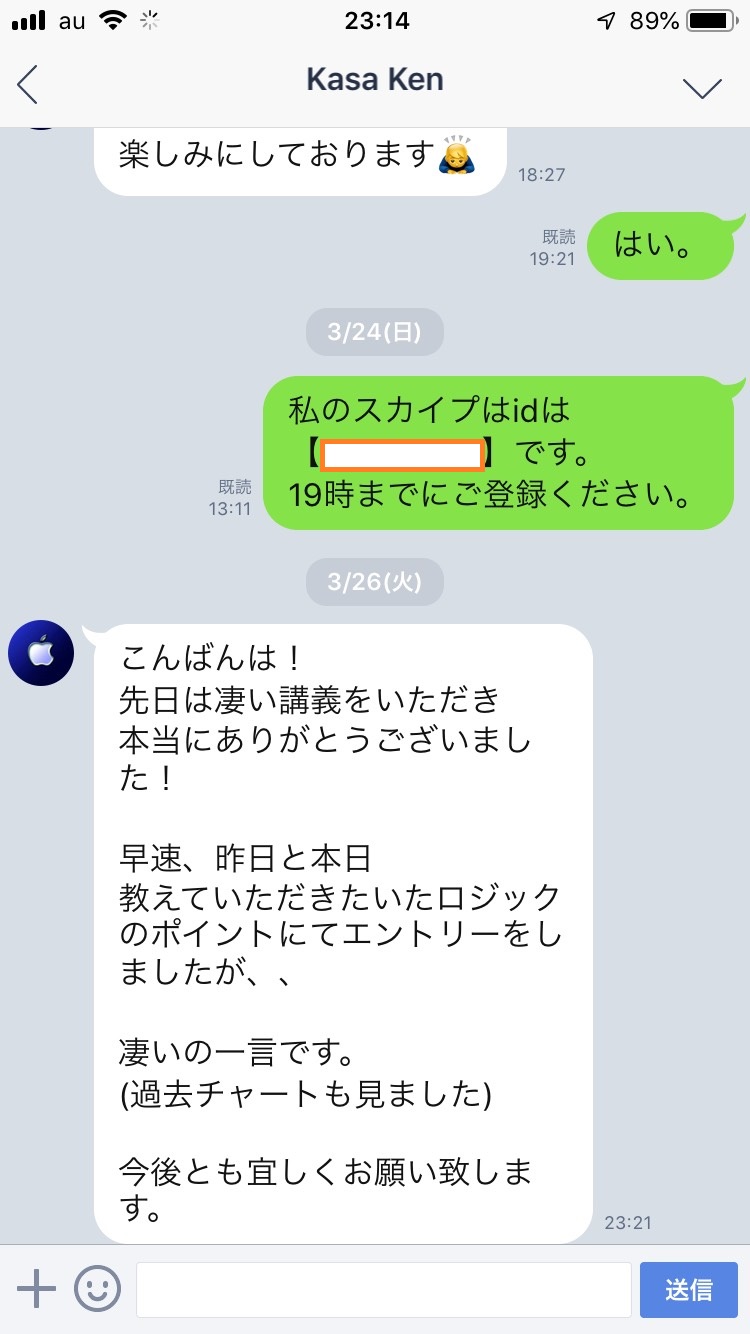Expand the chat options dropdown arrow
750x1334 pixels.
point(702,88)
